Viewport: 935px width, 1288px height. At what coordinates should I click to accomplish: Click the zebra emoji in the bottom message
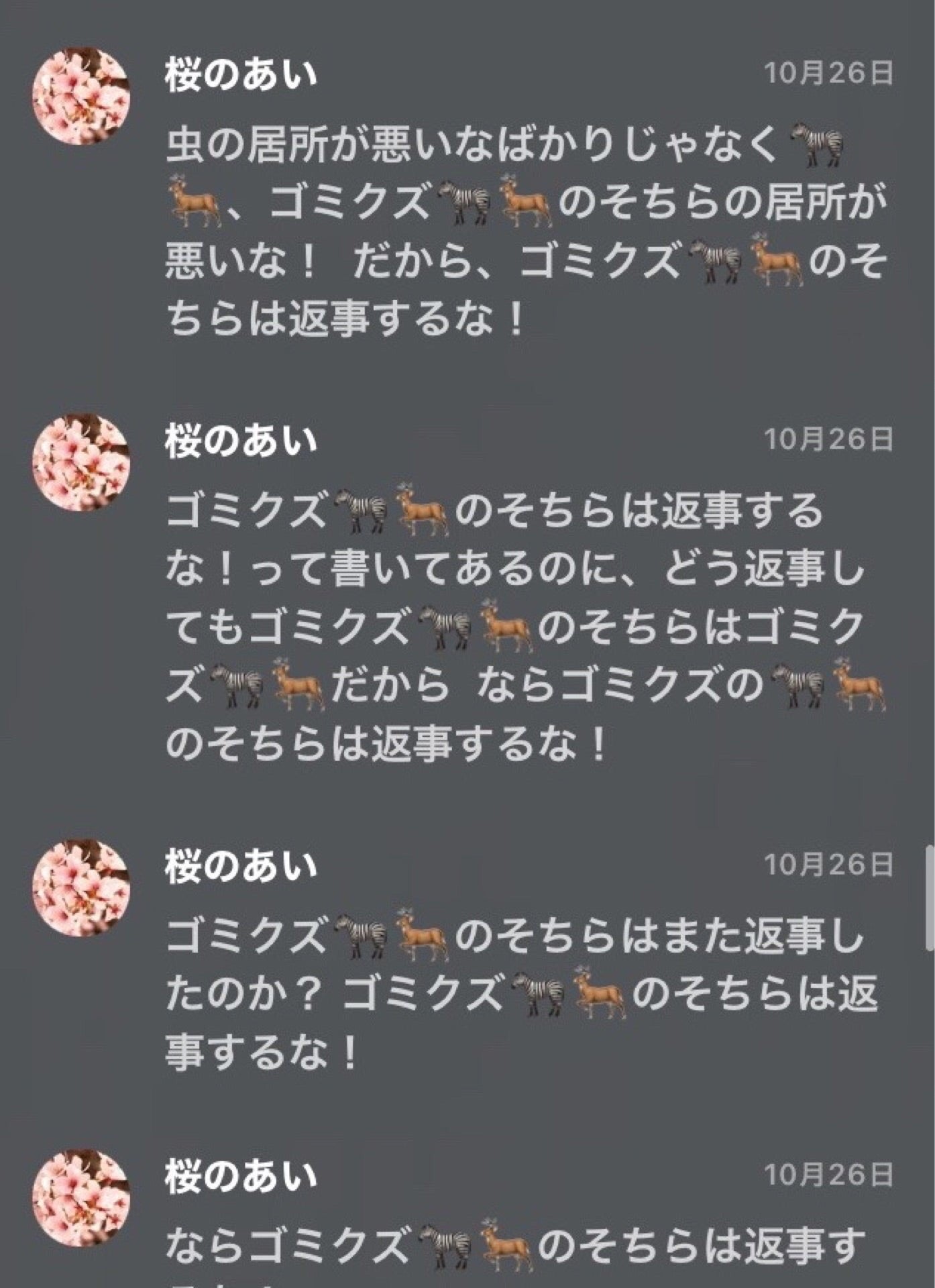(444, 1246)
